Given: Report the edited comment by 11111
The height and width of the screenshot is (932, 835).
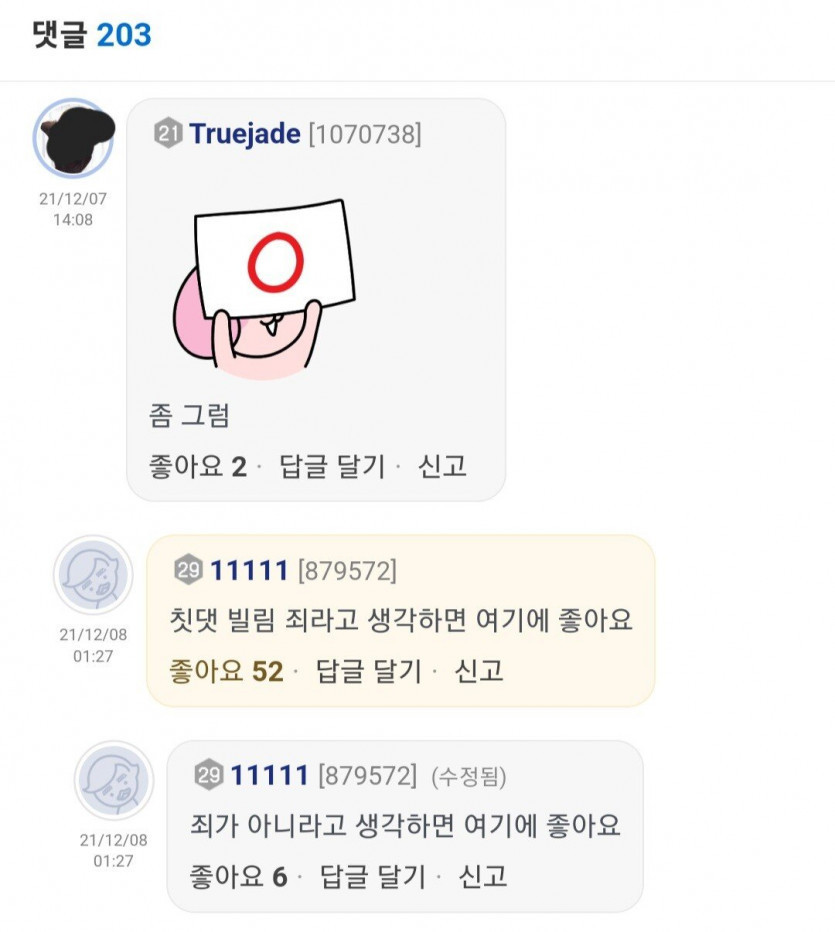Looking at the screenshot, I should click(483, 877).
